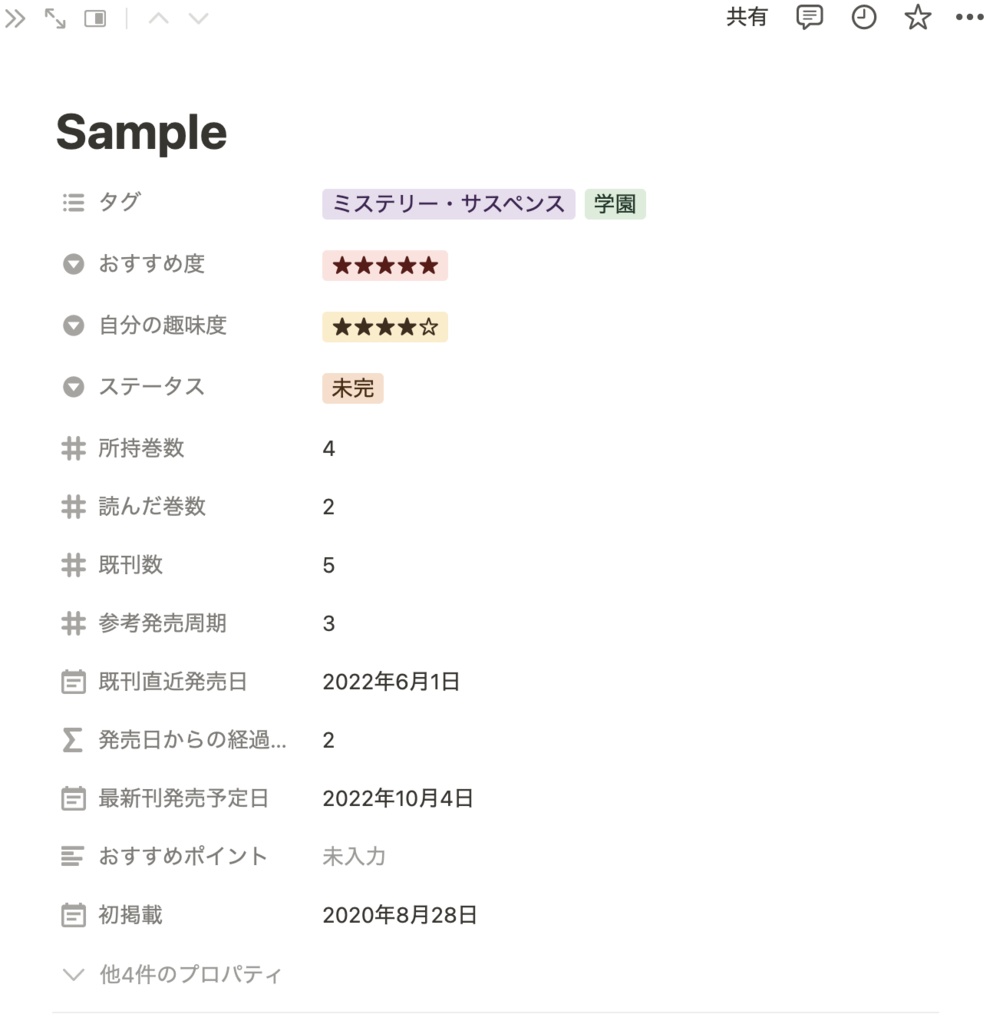Edit the 既刊数 number value

tap(329, 566)
